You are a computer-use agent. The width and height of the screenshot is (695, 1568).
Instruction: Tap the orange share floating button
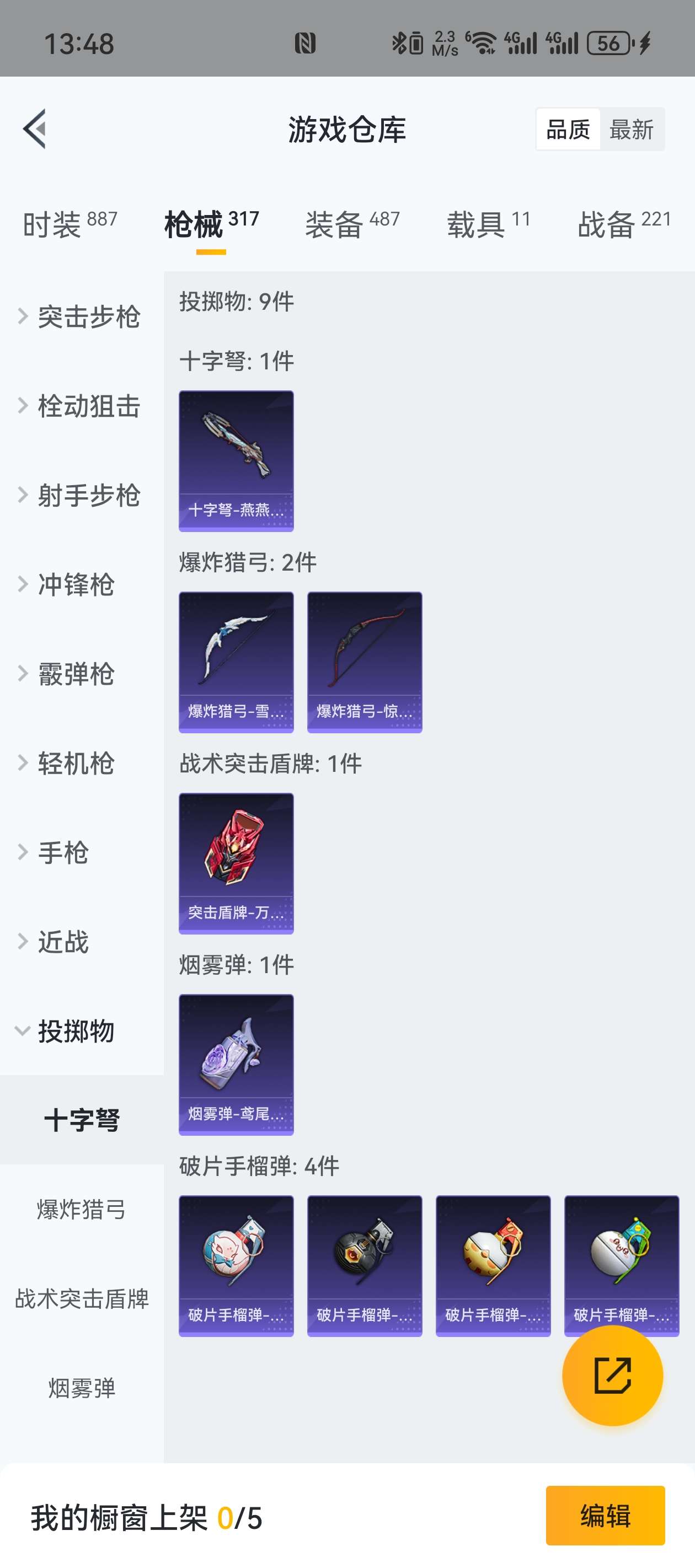point(612,1375)
